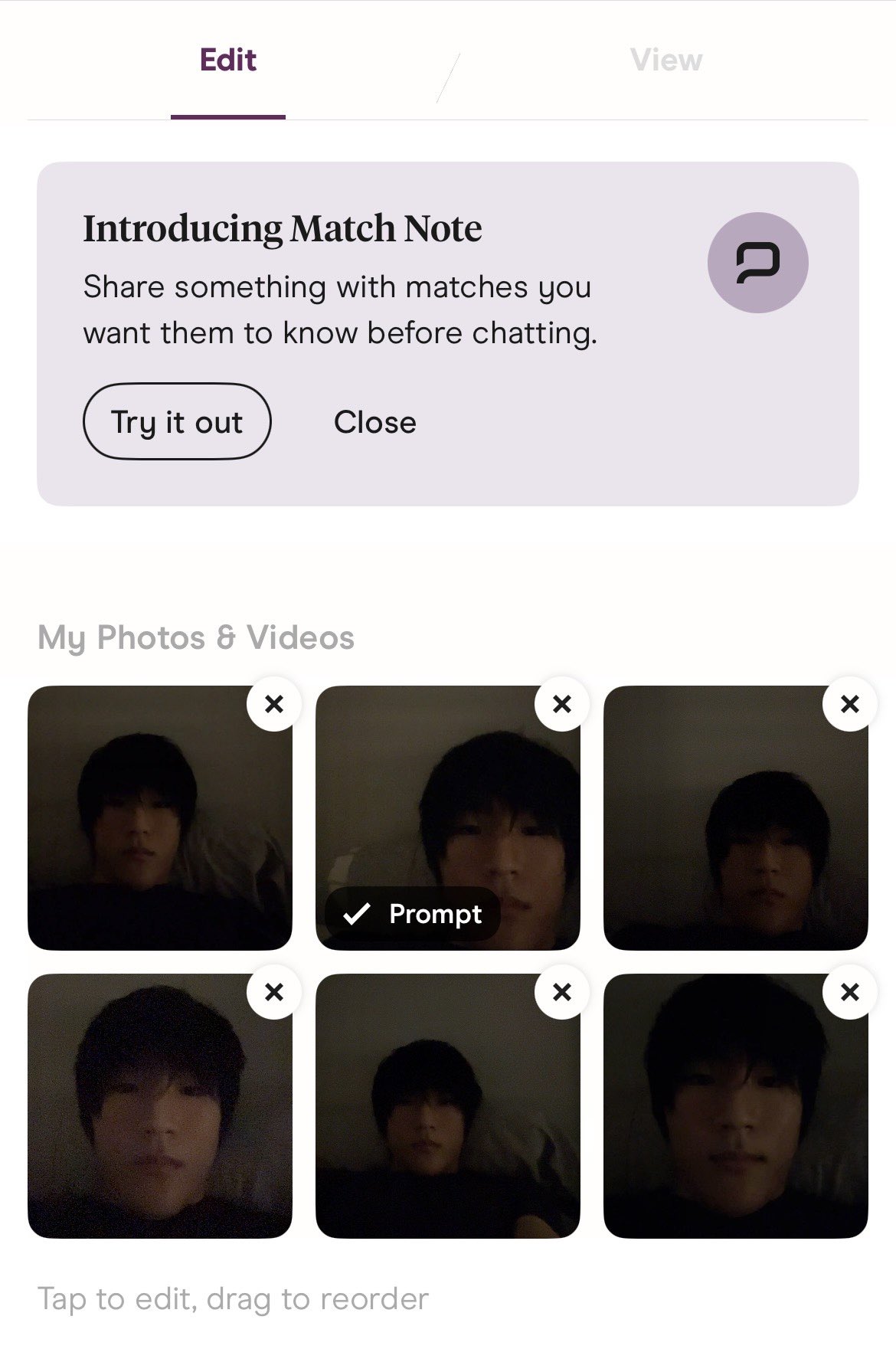Delete the bottom-middle photo
This screenshot has height=1349, width=896.
coord(562,992)
